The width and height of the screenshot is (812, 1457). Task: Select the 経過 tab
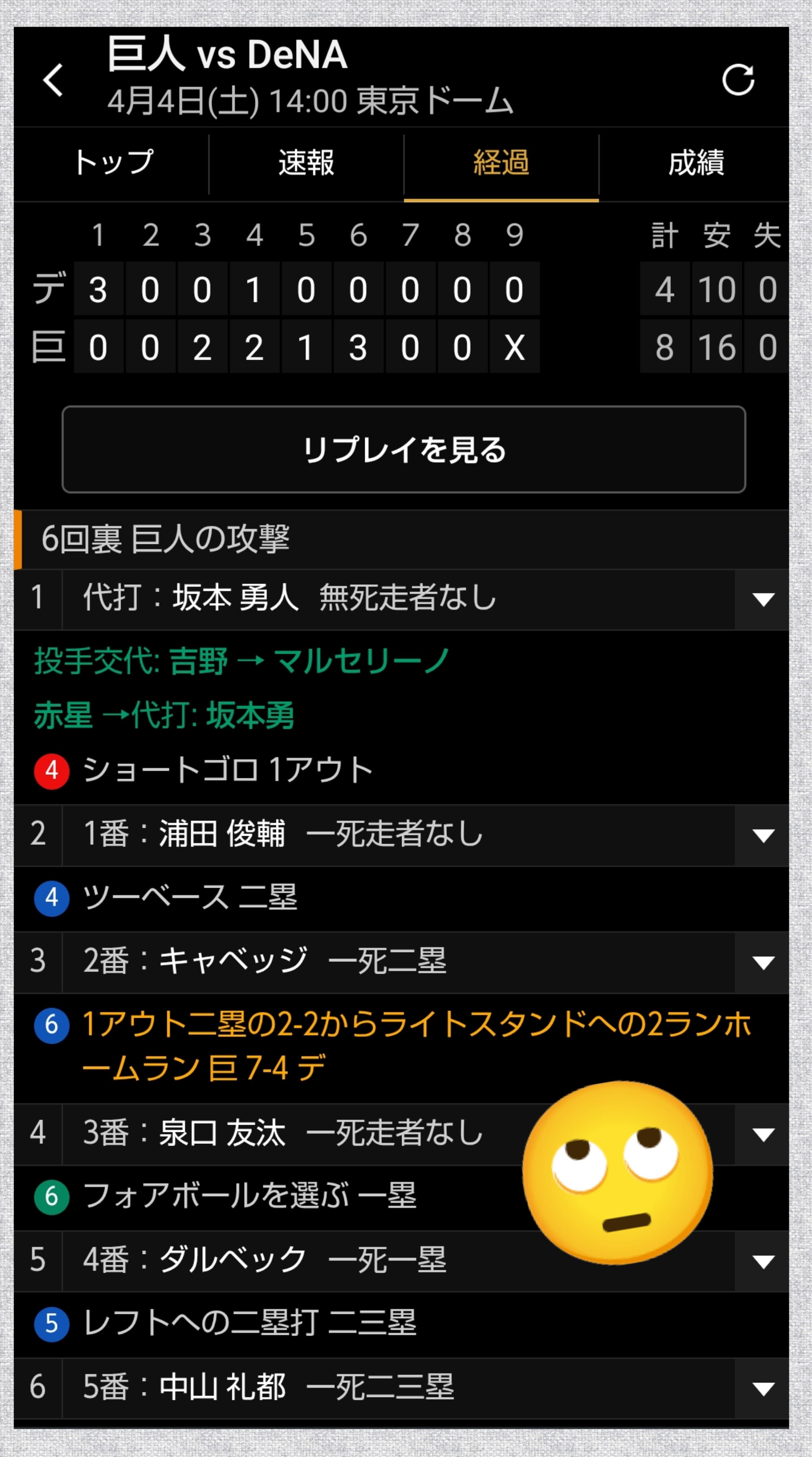pos(501,162)
